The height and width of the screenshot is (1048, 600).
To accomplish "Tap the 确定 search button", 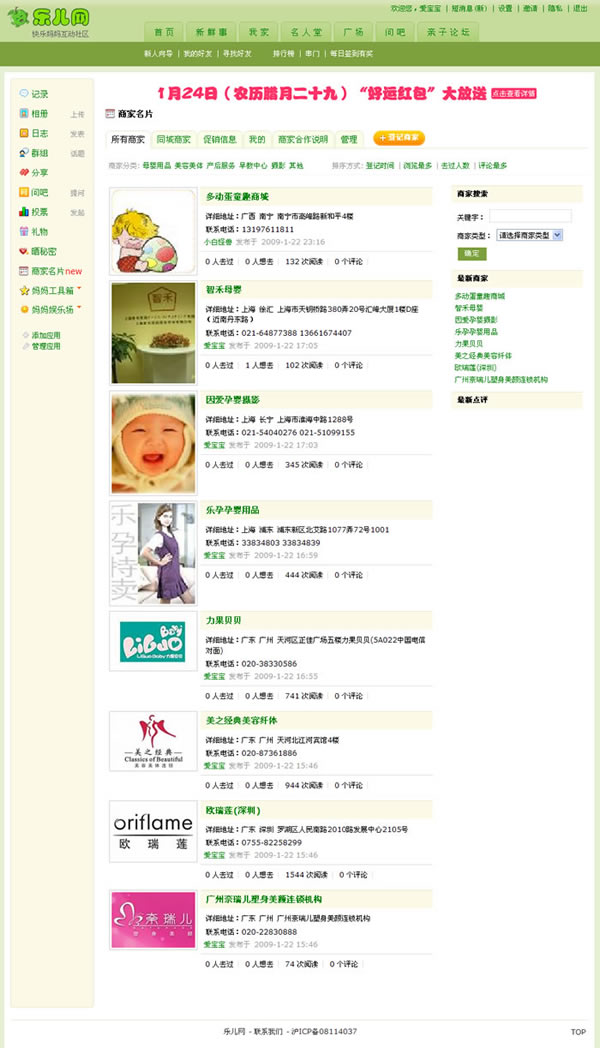I will pos(470,253).
